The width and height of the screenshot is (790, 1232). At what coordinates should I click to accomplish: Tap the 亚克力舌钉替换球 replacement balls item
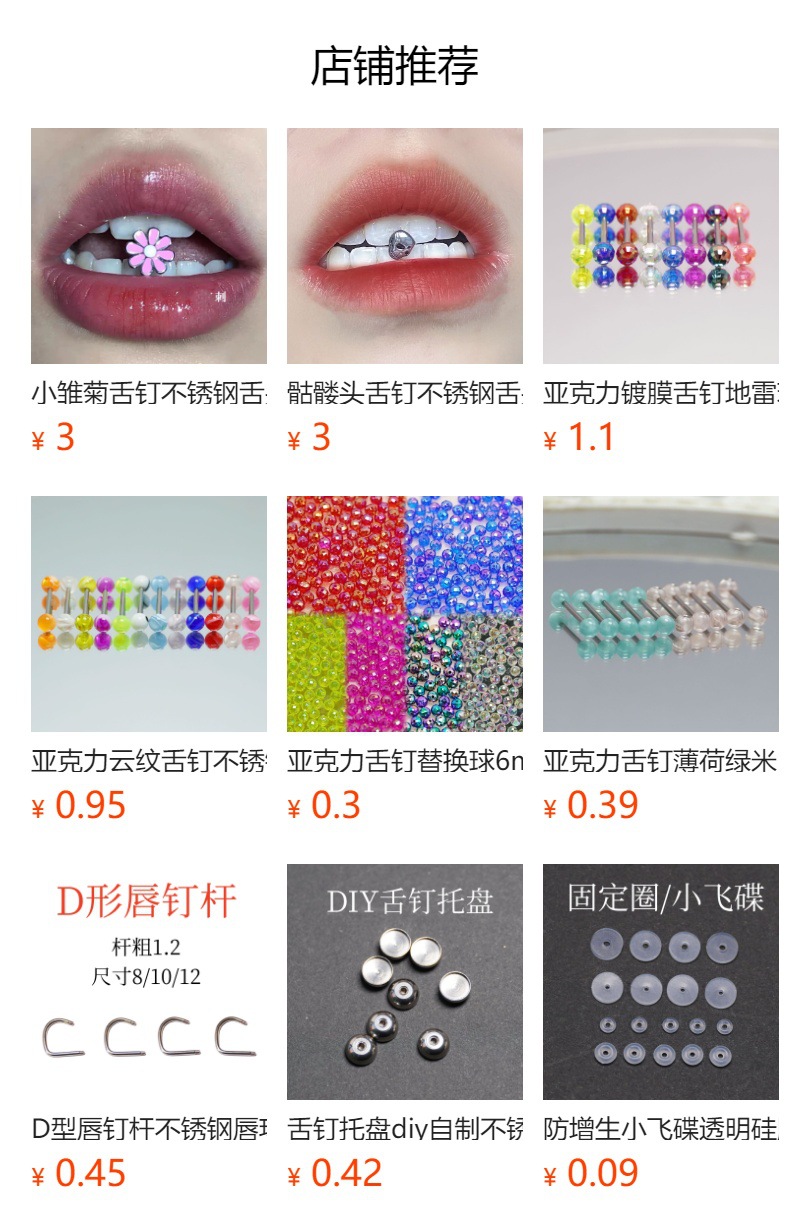(405, 614)
